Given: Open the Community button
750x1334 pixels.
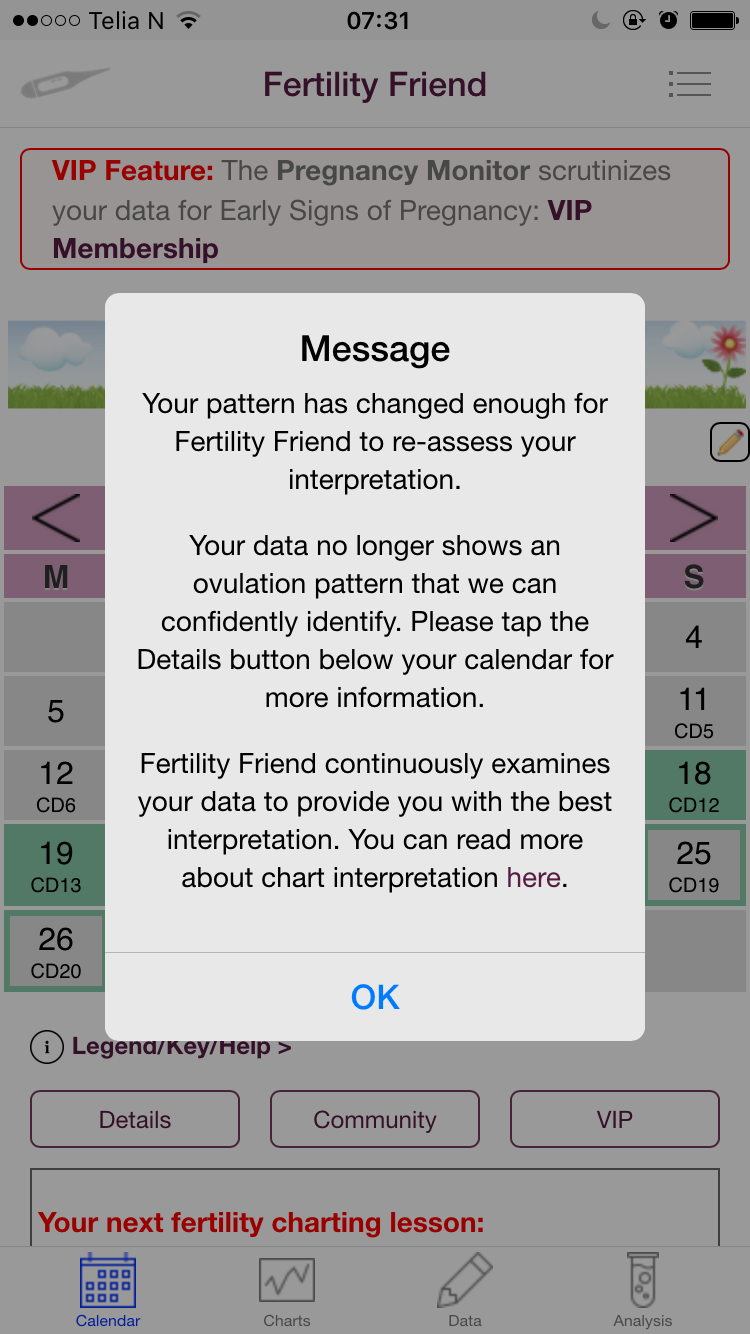Looking at the screenshot, I should (x=375, y=1119).
